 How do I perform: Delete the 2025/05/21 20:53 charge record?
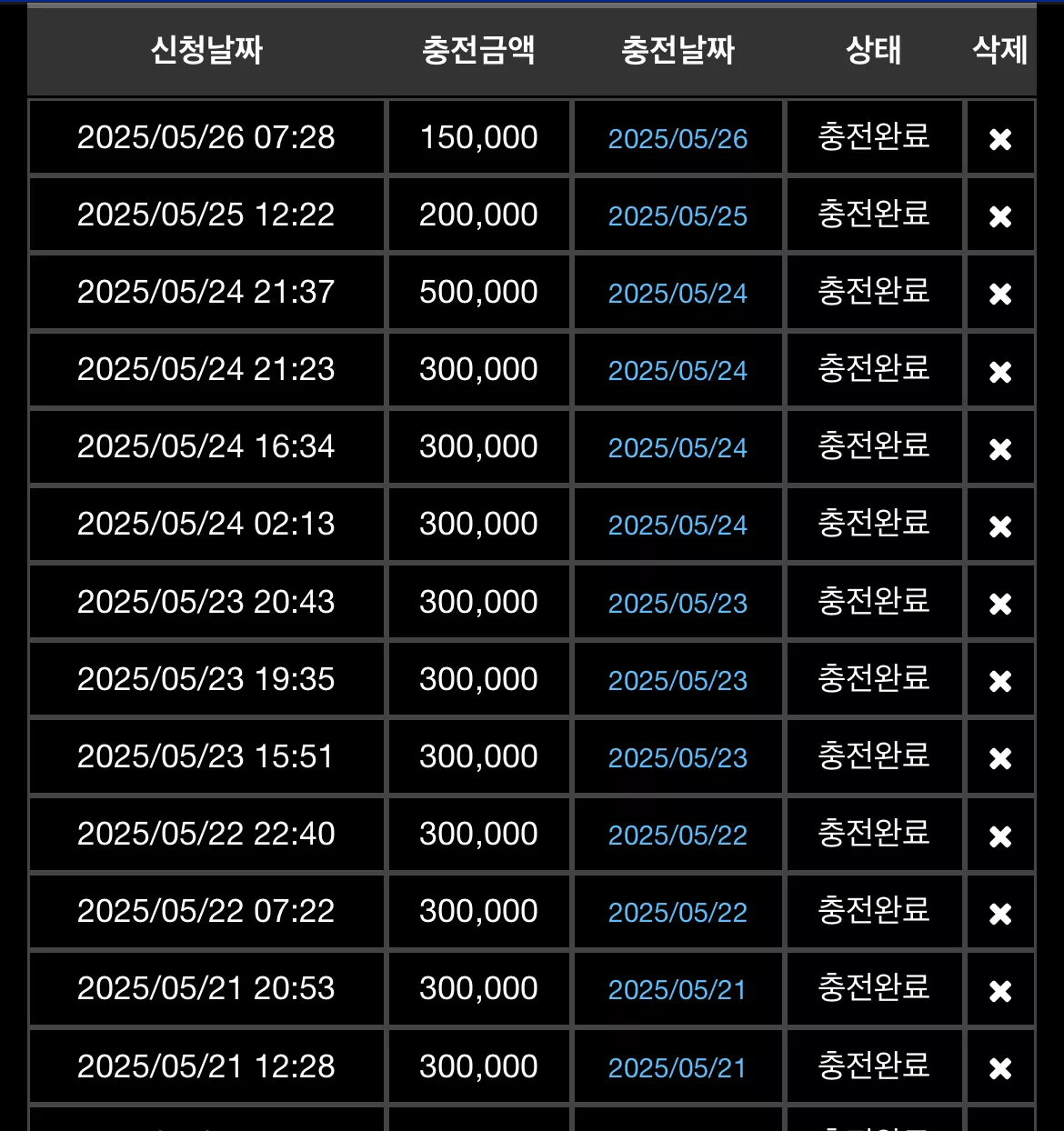tap(1000, 991)
